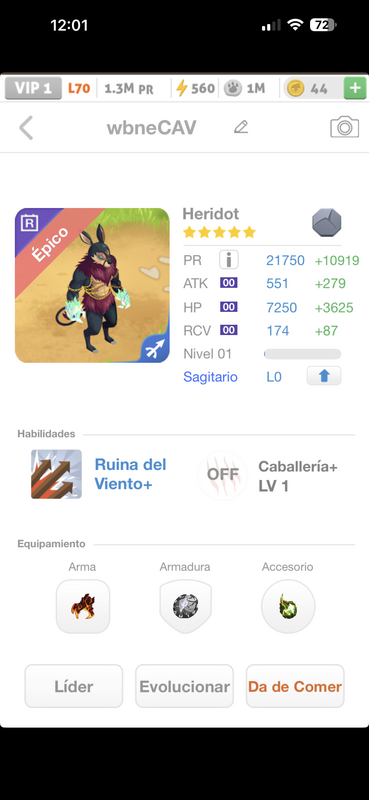Go back with the left arrow
Viewport: 369px width, 800px height.
tap(26, 128)
